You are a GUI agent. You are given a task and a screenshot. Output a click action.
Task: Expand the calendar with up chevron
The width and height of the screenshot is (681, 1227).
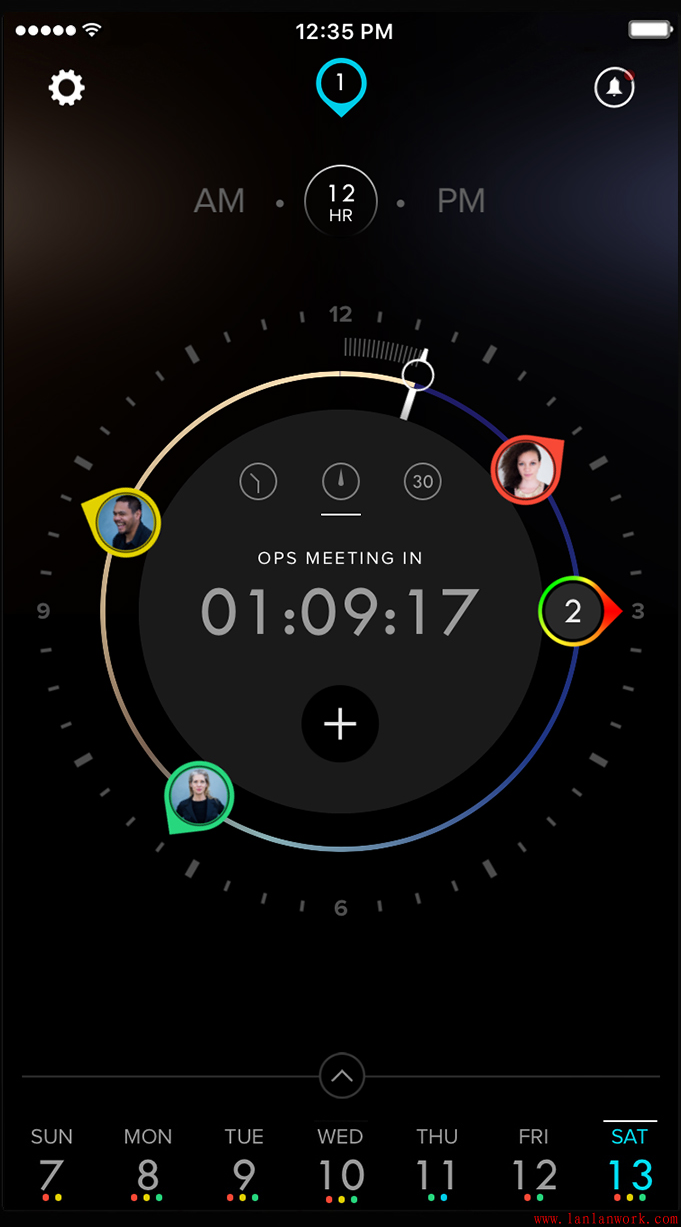[x=341, y=1077]
